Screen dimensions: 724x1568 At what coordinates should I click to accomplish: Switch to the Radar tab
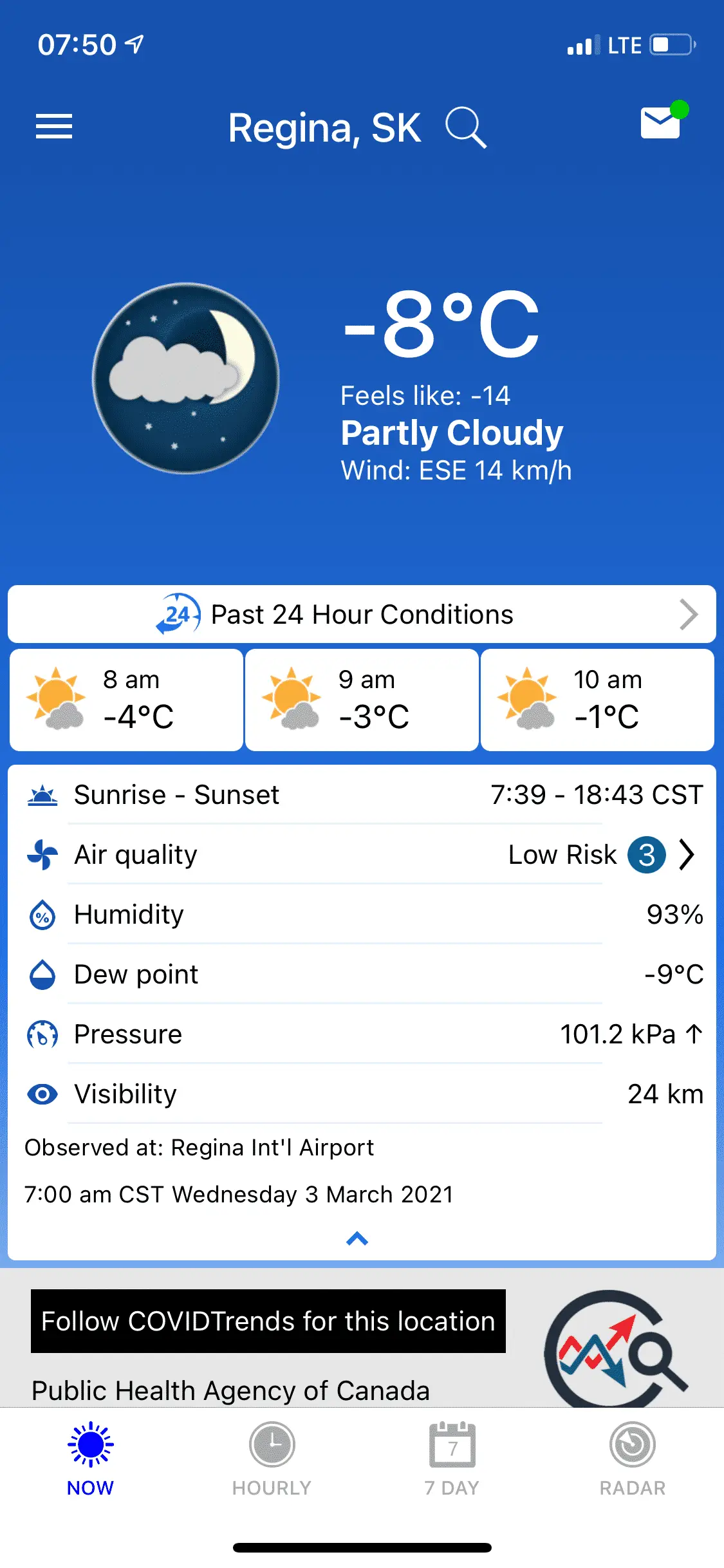(633, 1459)
